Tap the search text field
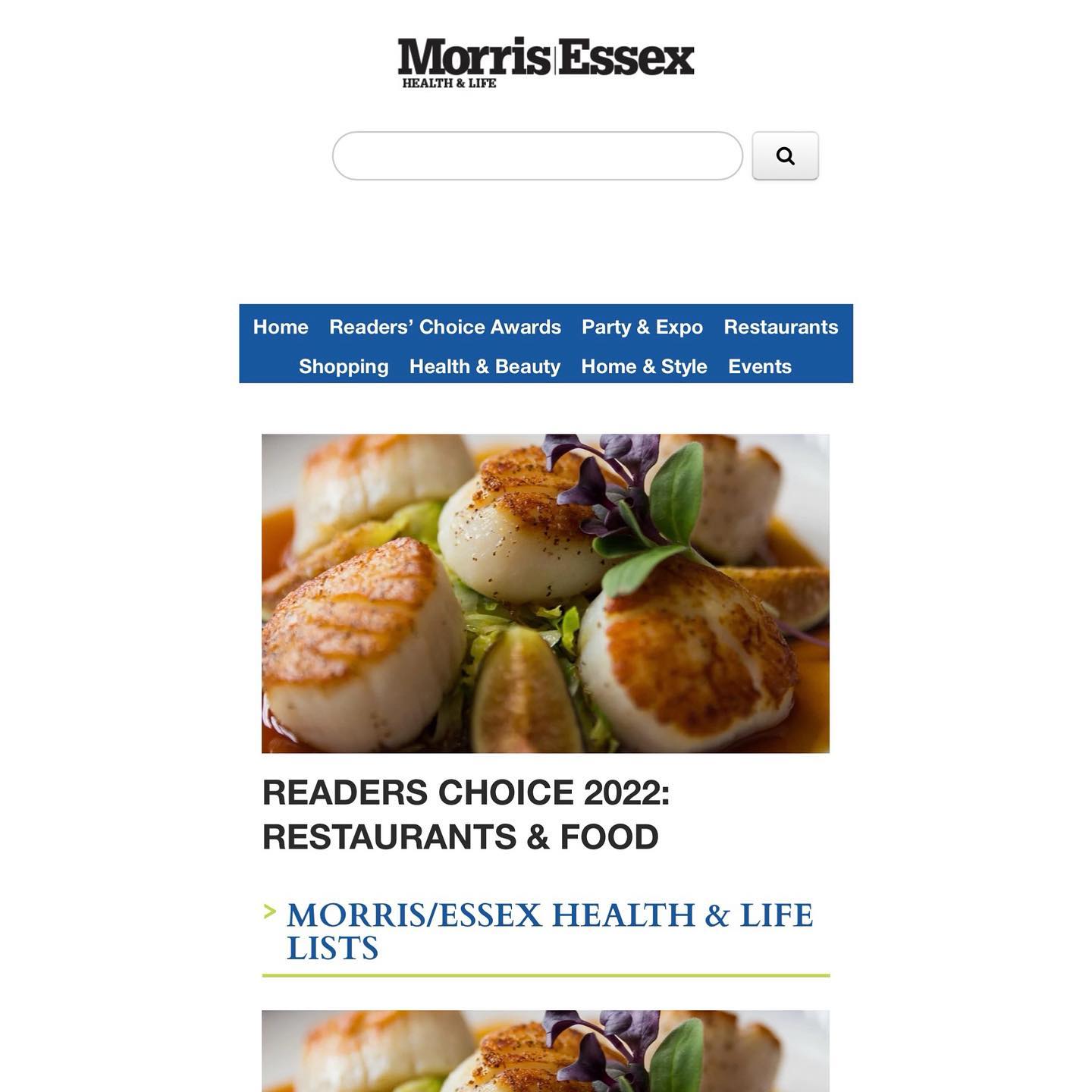 tap(537, 156)
